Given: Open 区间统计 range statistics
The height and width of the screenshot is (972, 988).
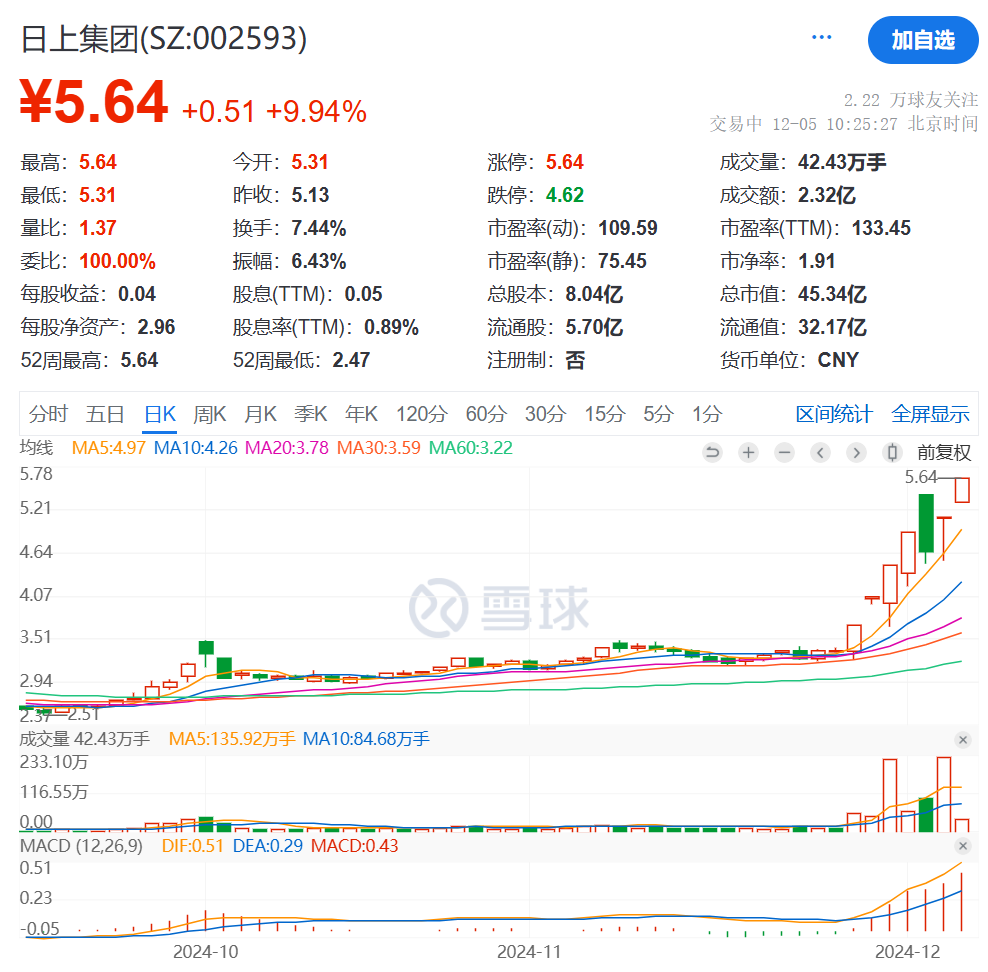Looking at the screenshot, I should click(x=834, y=414).
